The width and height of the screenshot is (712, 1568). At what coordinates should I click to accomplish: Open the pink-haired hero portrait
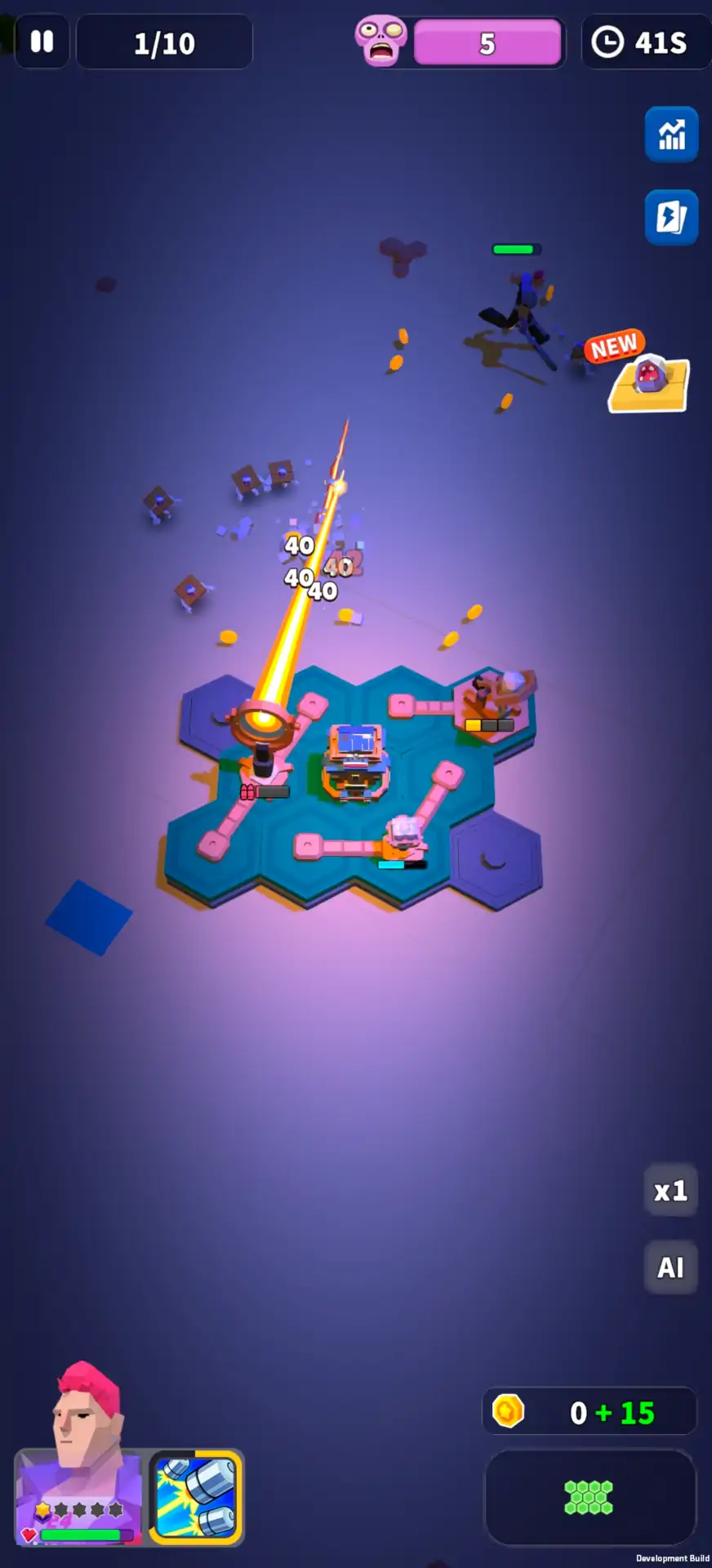tap(80, 1462)
